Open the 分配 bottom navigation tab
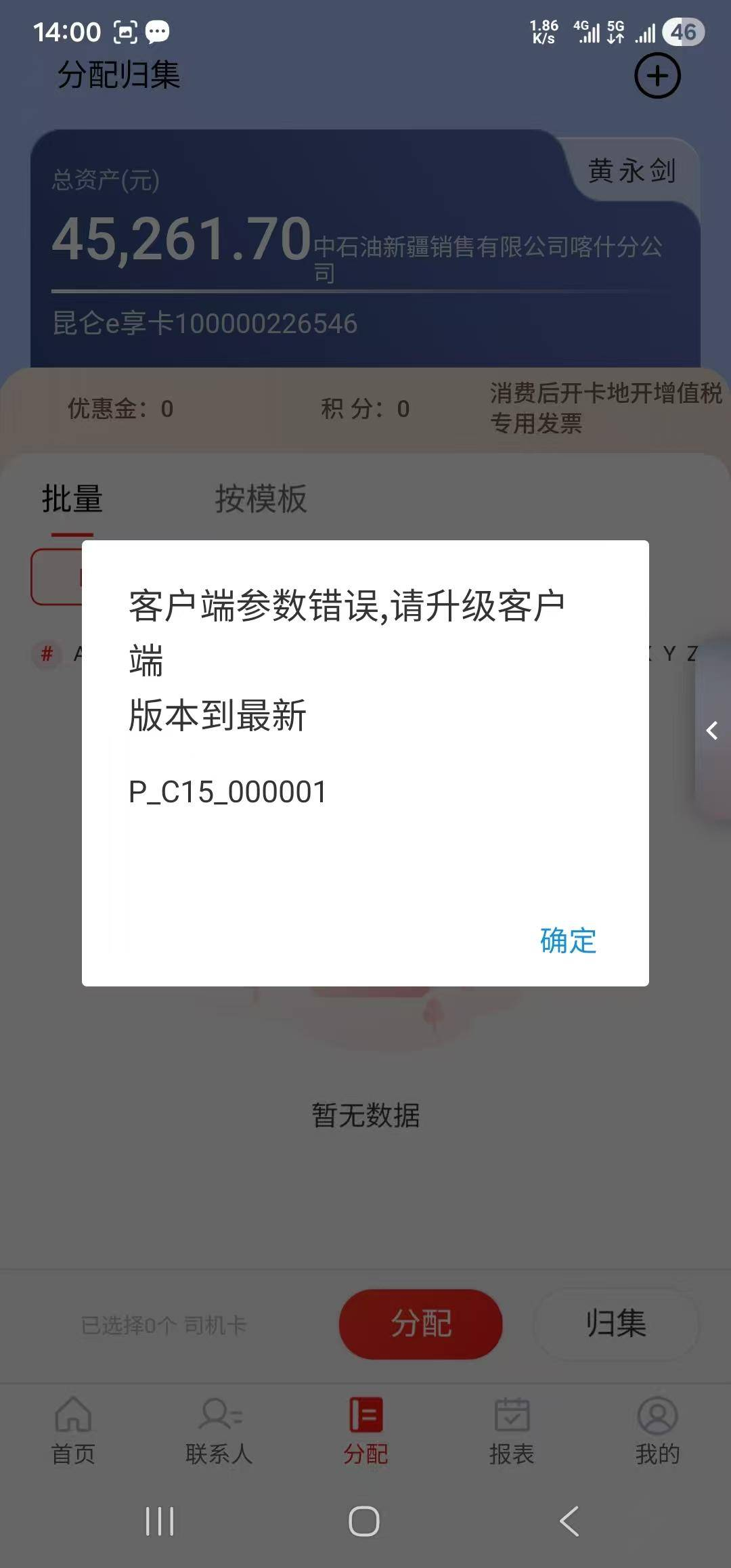 [365, 1431]
